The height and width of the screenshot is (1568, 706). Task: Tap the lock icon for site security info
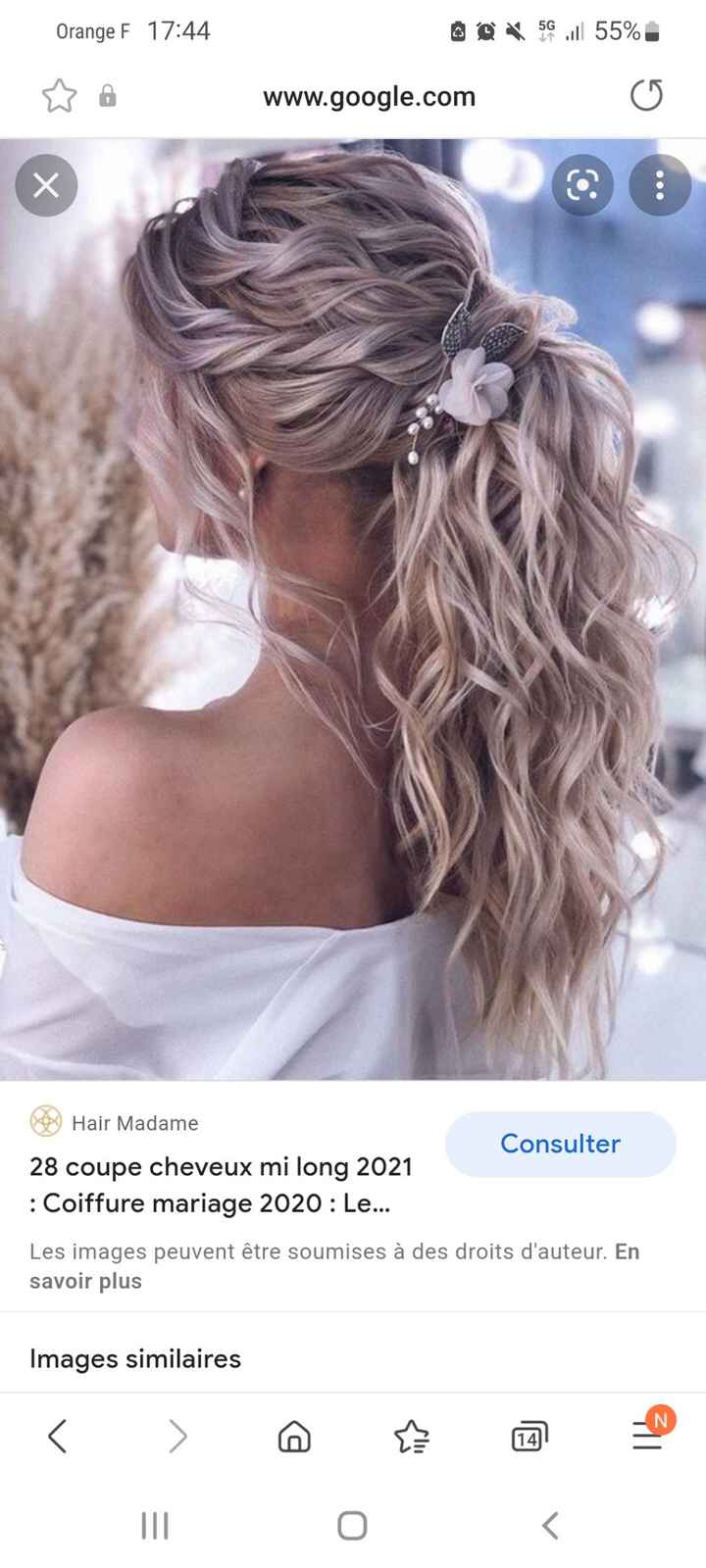click(x=108, y=96)
